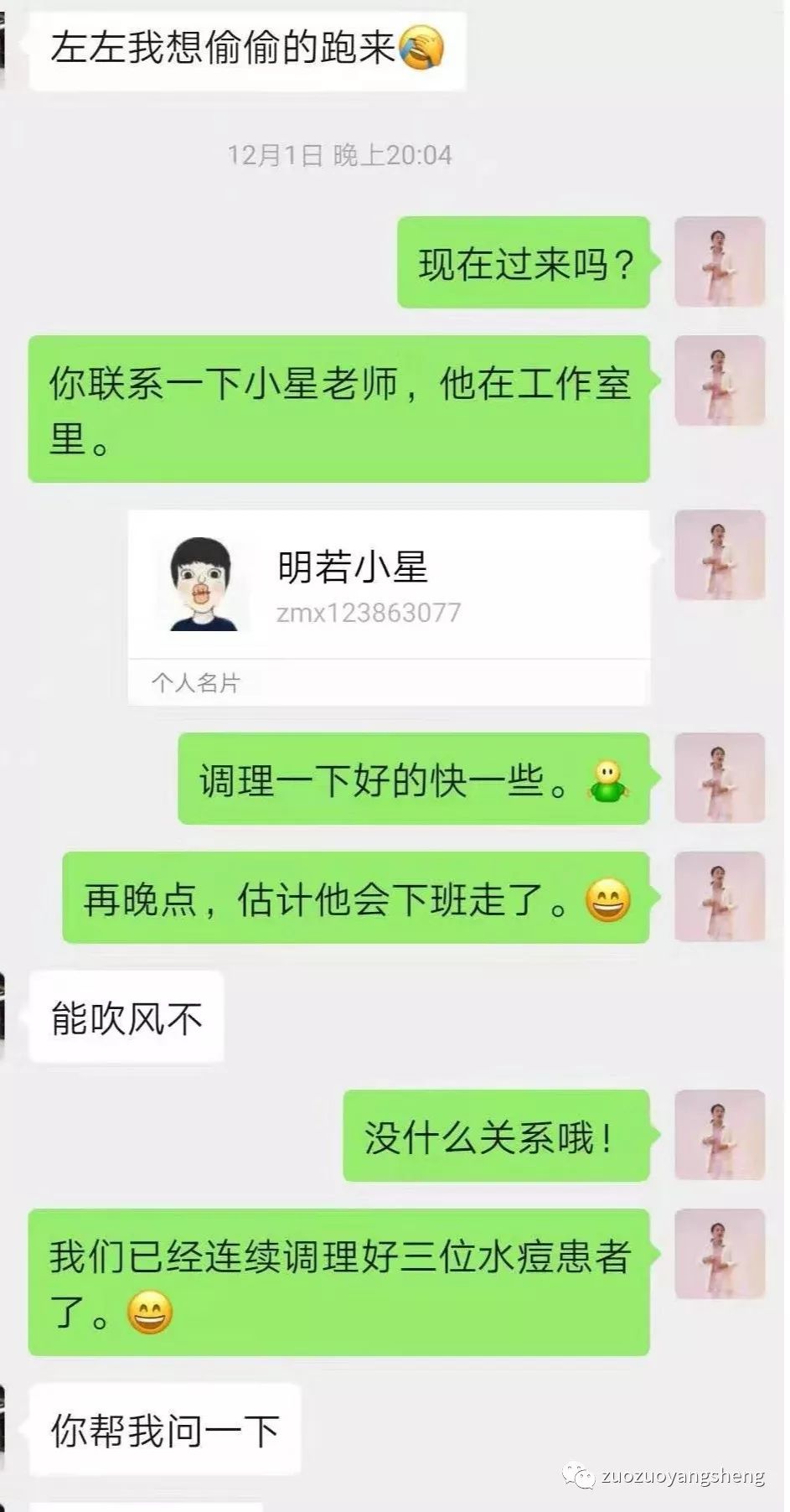Image resolution: width=790 pixels, height=1512 pixels.
Task: Tap the timestamp 12月1日 晚上20:04
Action: 338,154
